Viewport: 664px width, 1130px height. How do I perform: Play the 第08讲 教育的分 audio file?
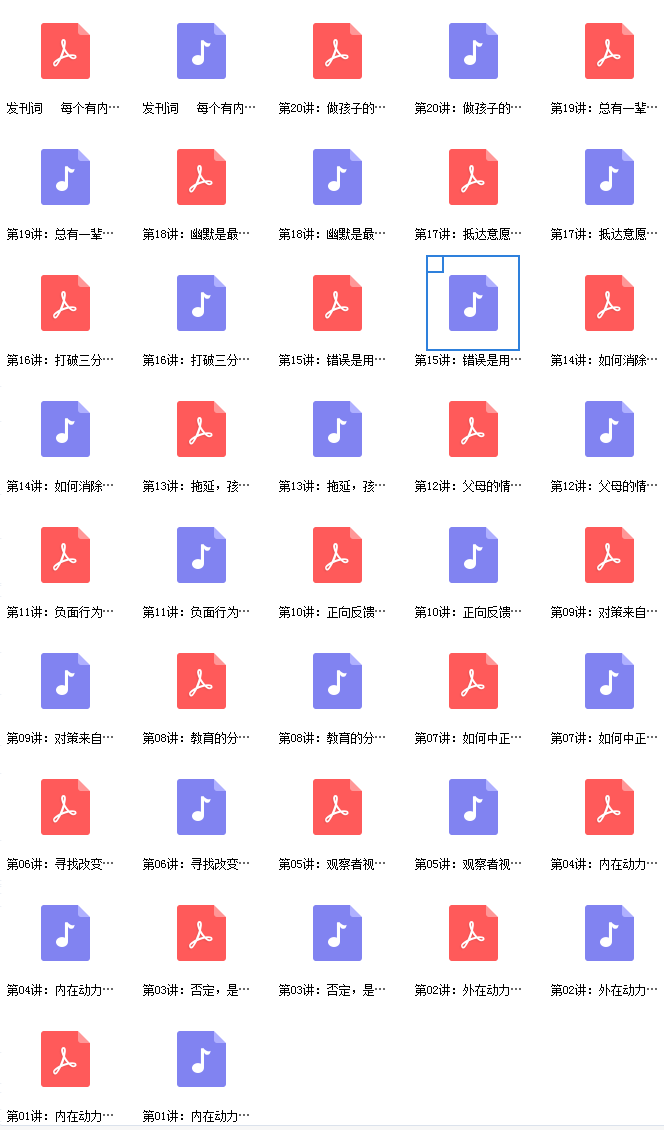tap(337, 682)
